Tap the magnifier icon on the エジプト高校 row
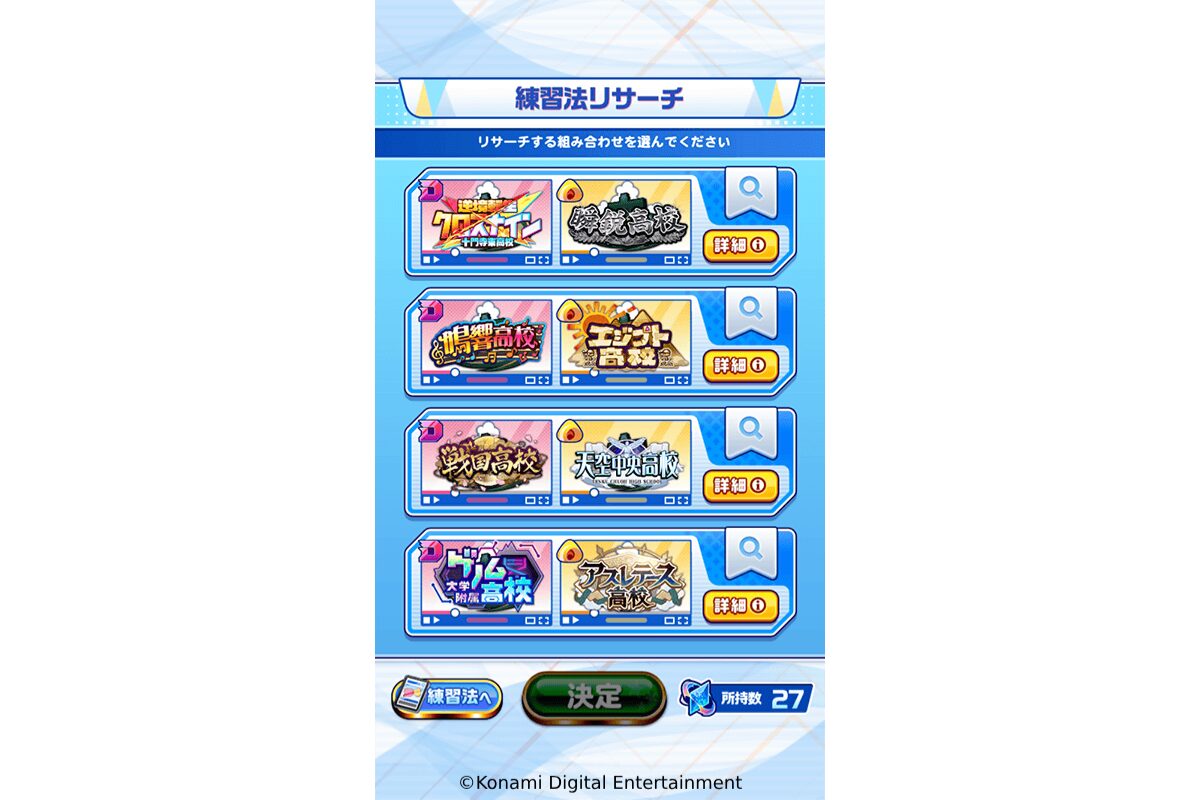Image resolution: width=1200 pixels, height=800 pixels. click(750, 312)
